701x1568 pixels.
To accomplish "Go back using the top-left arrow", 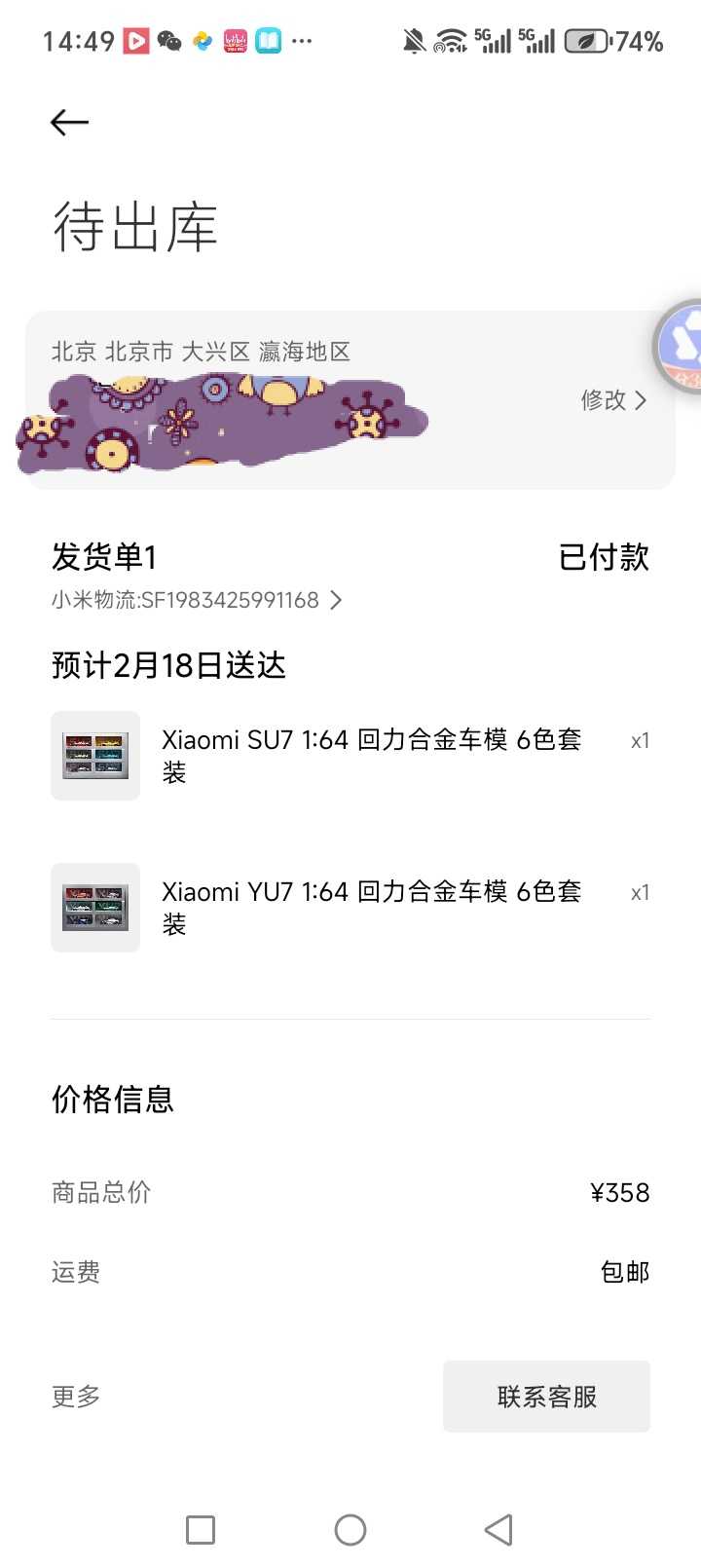I will (x=69, y=123).
